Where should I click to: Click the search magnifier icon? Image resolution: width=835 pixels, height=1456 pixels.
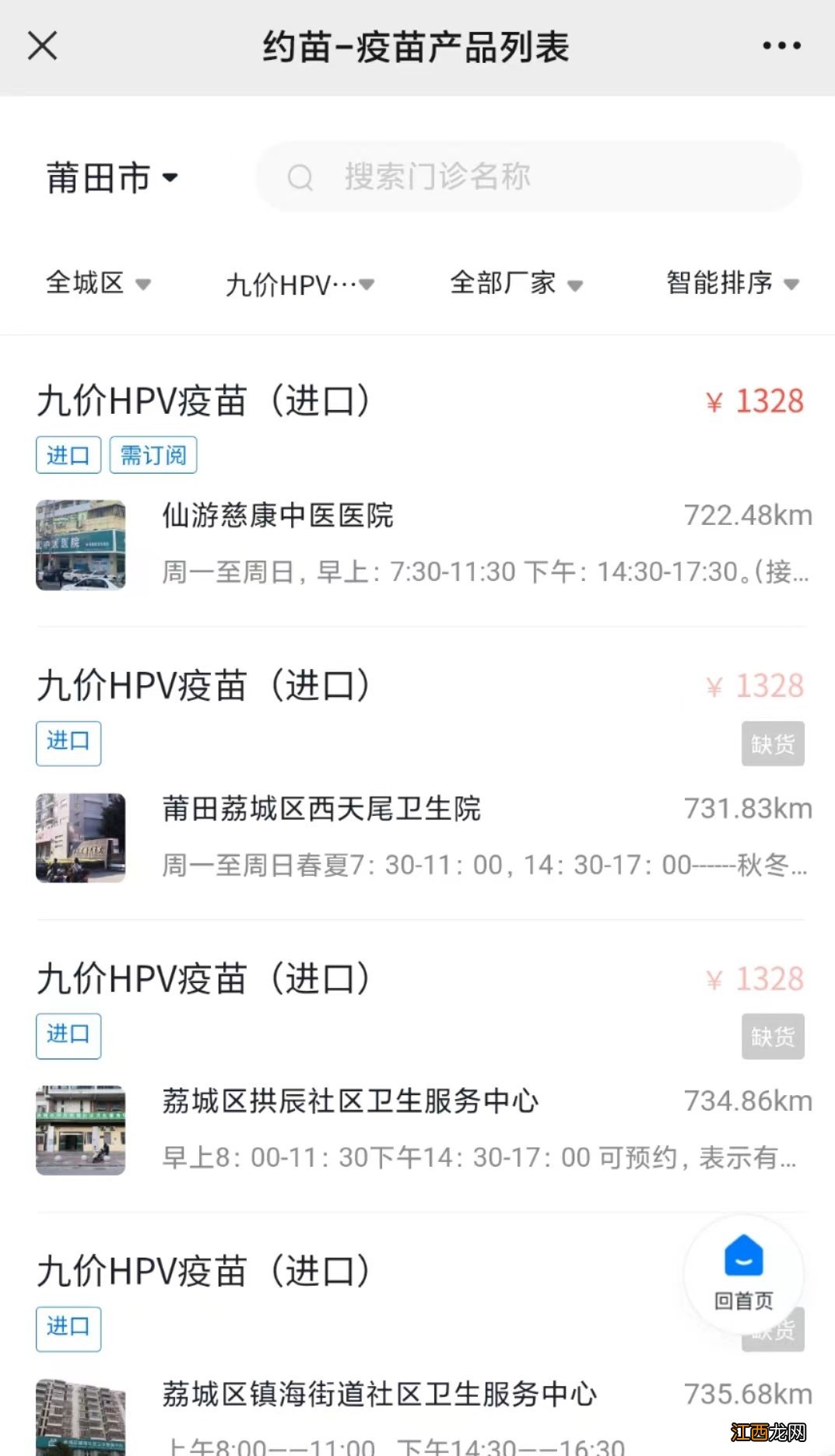click(x=301, y=177)
